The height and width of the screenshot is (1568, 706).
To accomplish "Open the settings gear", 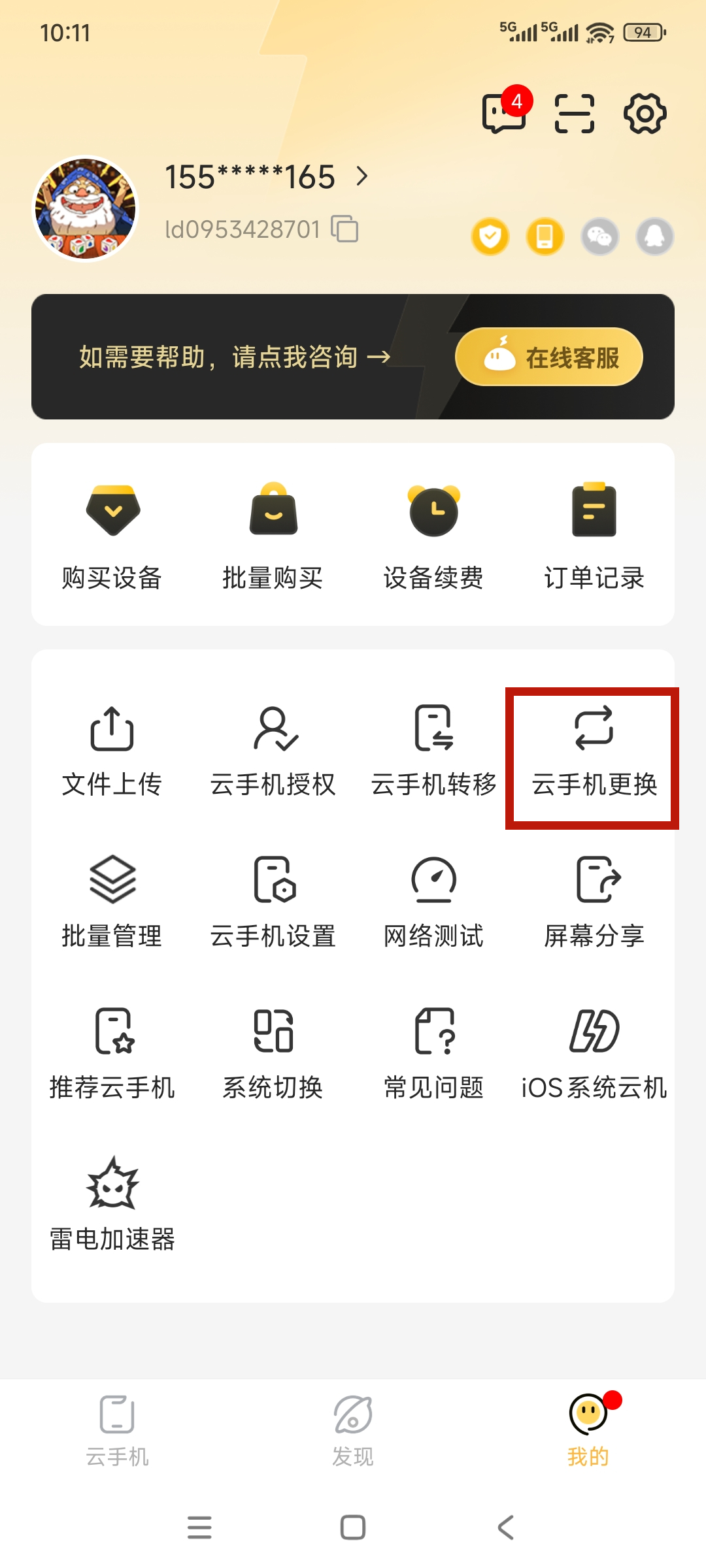I will [x=645, y=113].
